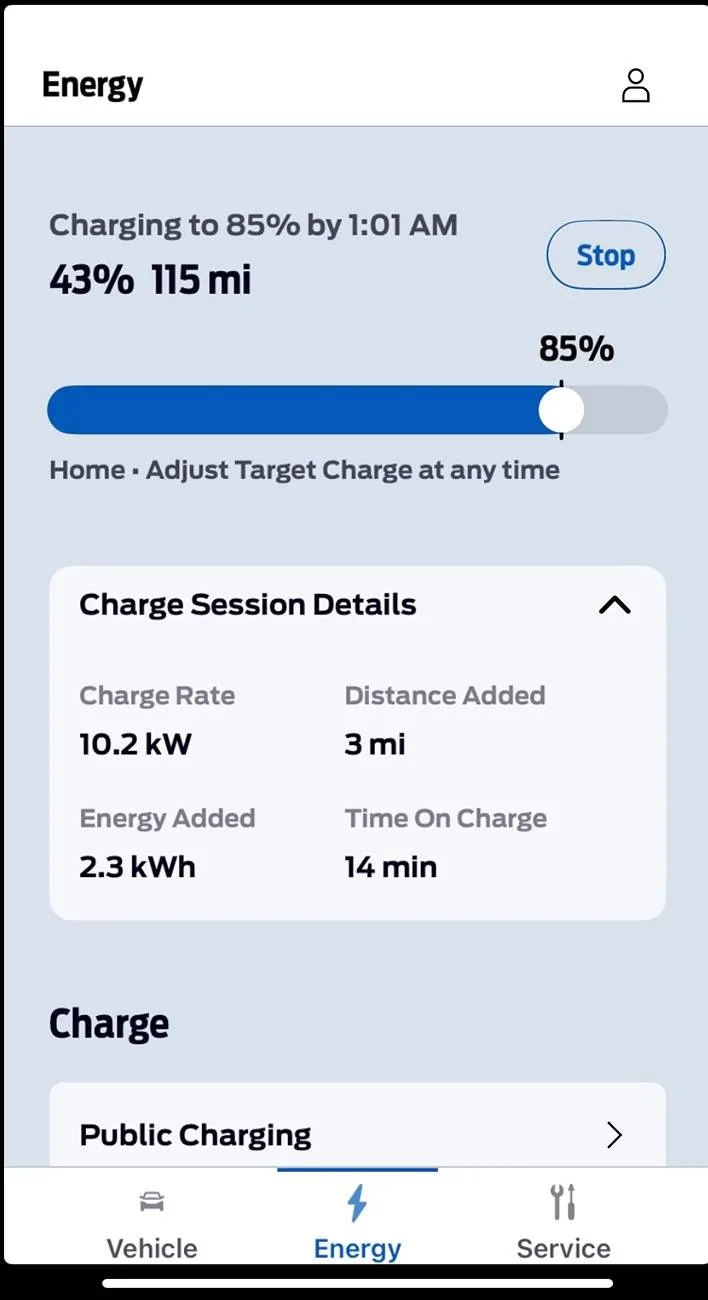This screenshot has width=708, height=1300.
Task: Stop the current charging session
Action: pos(605,256)
